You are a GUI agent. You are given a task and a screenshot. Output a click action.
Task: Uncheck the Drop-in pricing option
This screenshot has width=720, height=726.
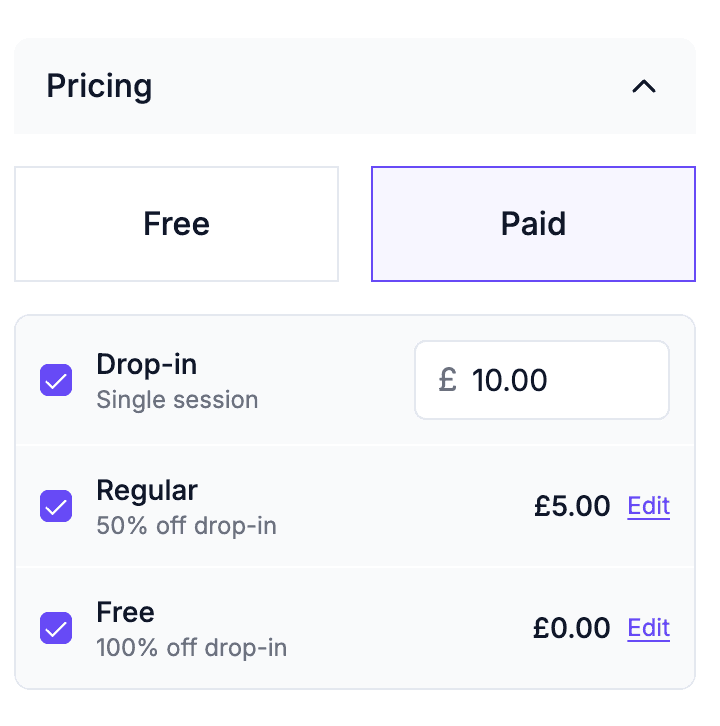56,380
